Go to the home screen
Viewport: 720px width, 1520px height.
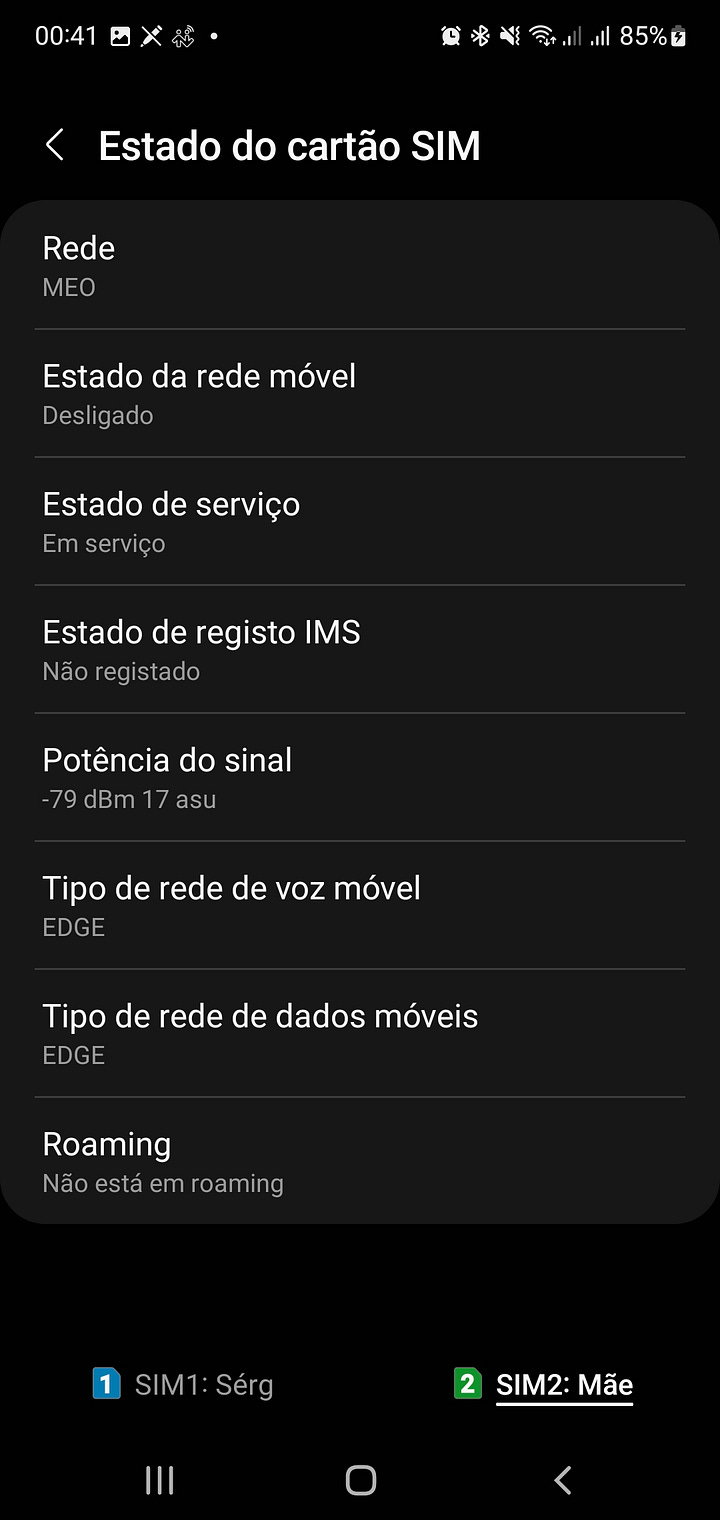click(360, 1480)
